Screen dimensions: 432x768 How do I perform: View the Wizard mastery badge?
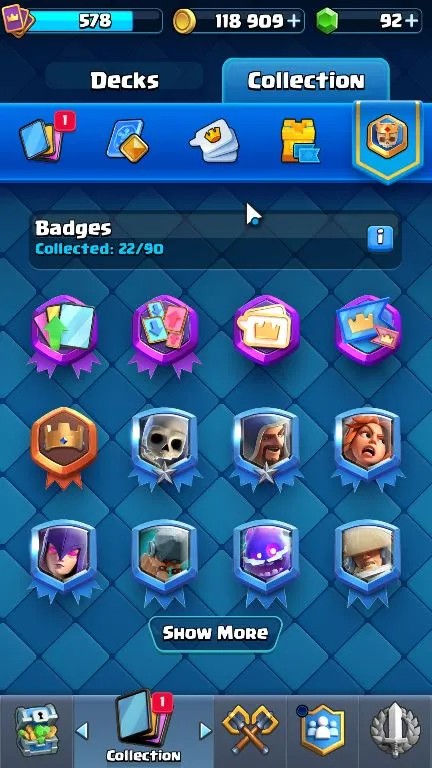click(266, 446)
